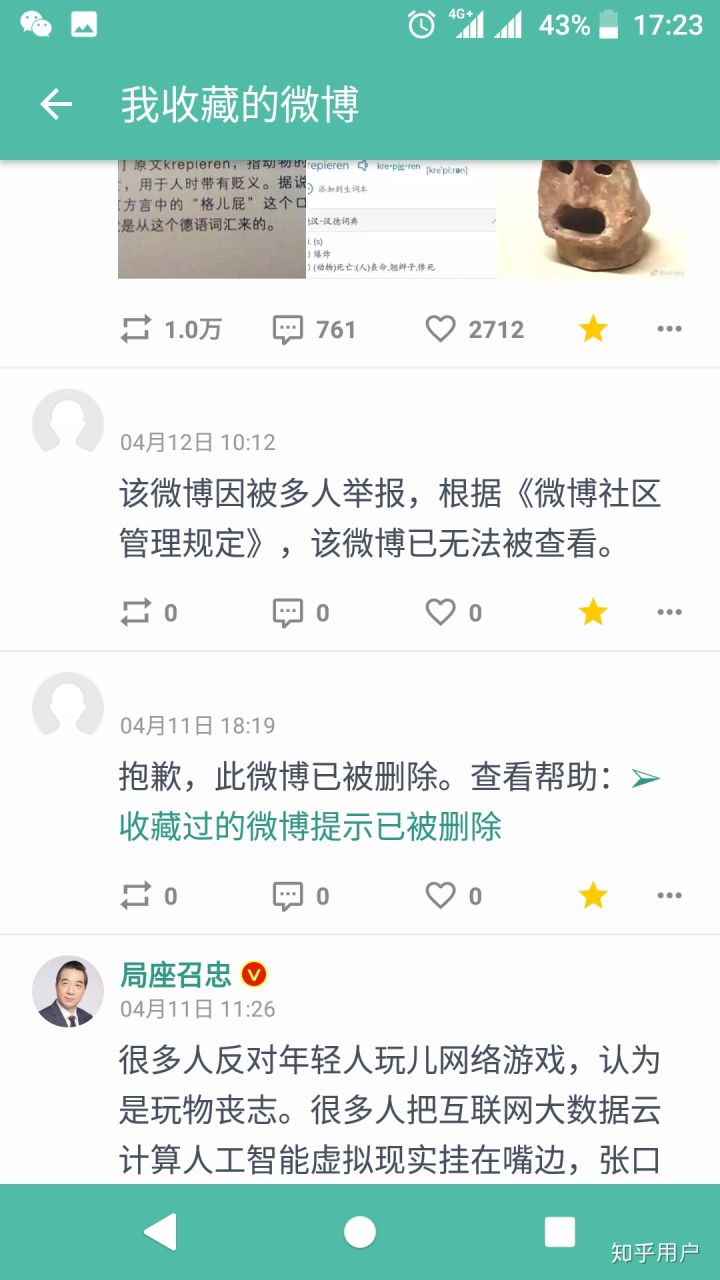The width and height of the screenshot is (720, 1280).
Task: Repost the post with 1.0万 reposts
Action: click(x=170, y=329)
